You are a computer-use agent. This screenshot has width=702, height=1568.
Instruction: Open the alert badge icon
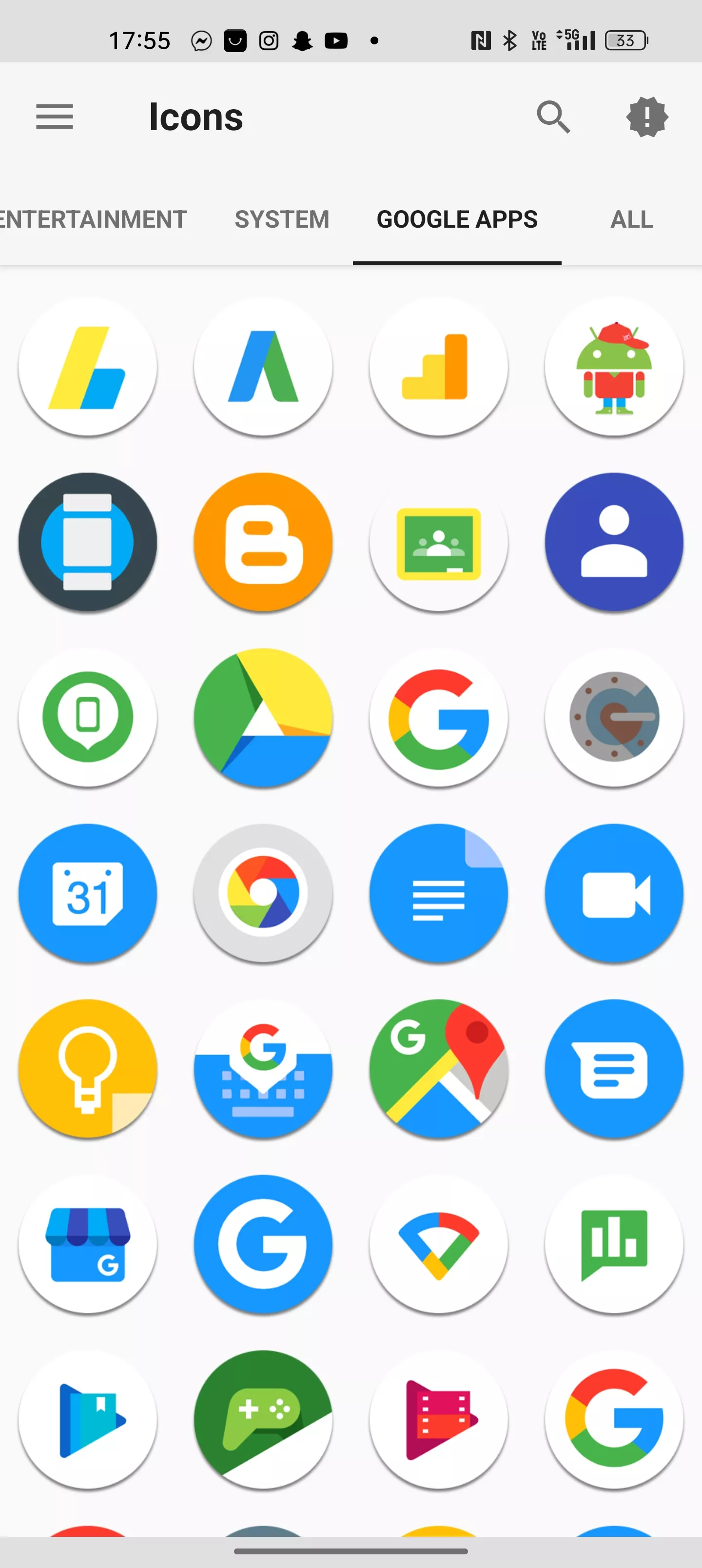[x=647, y=116]
